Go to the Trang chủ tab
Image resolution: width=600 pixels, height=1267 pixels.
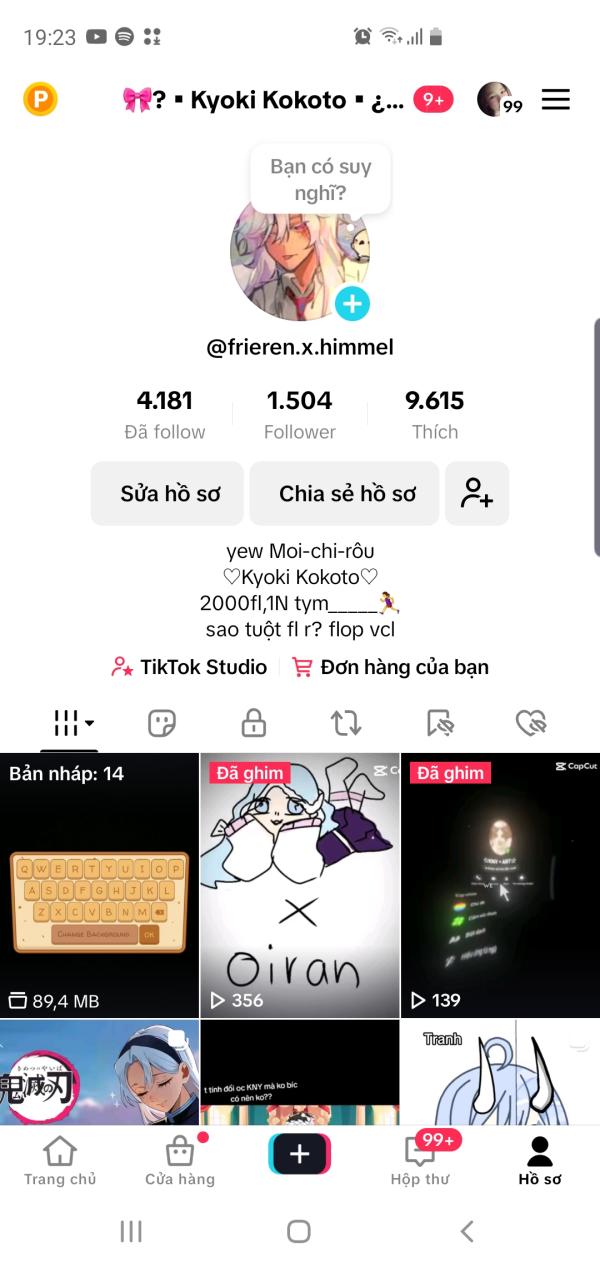click(60, 1161)
